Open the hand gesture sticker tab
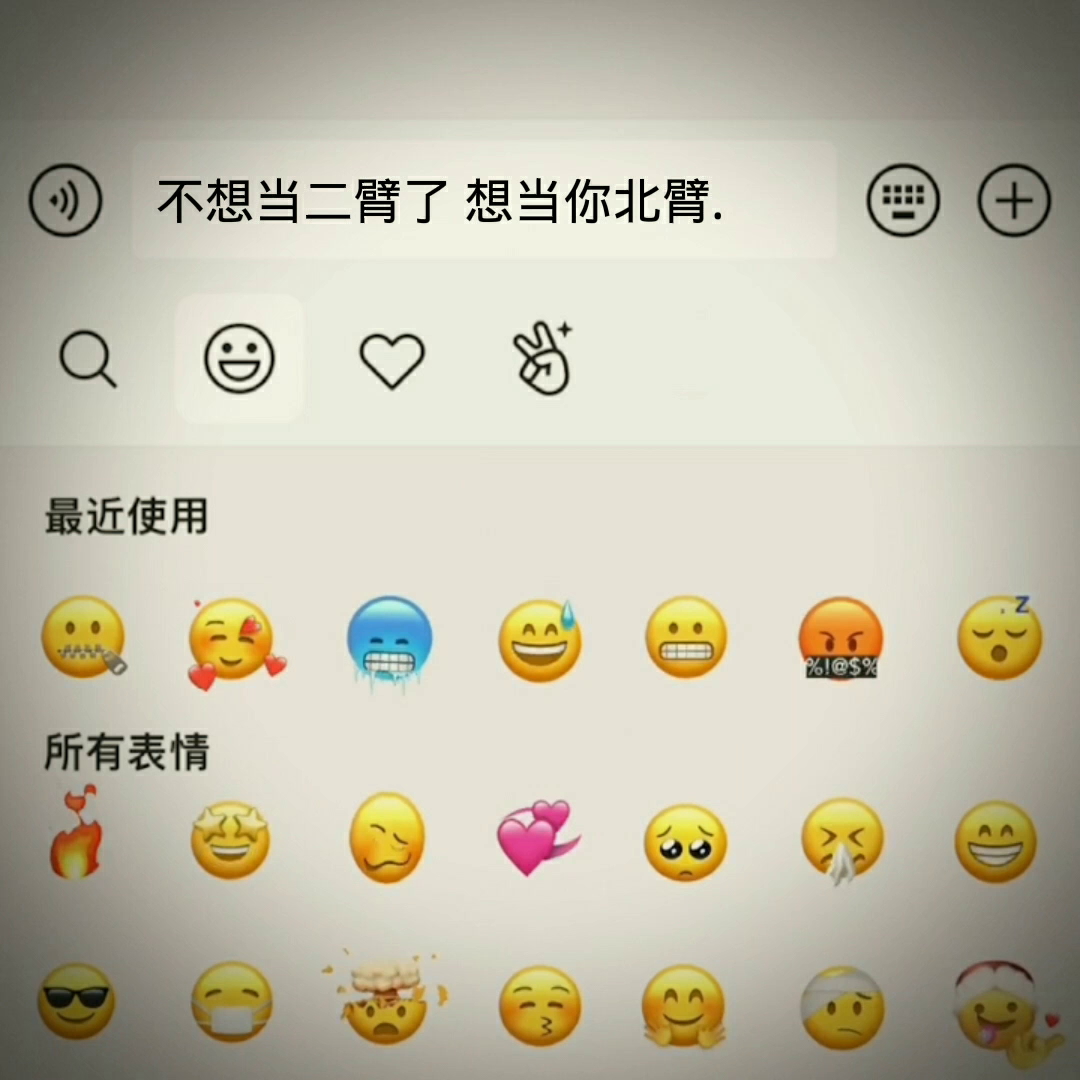1080x1080 pixels. (x=544, y=358)
